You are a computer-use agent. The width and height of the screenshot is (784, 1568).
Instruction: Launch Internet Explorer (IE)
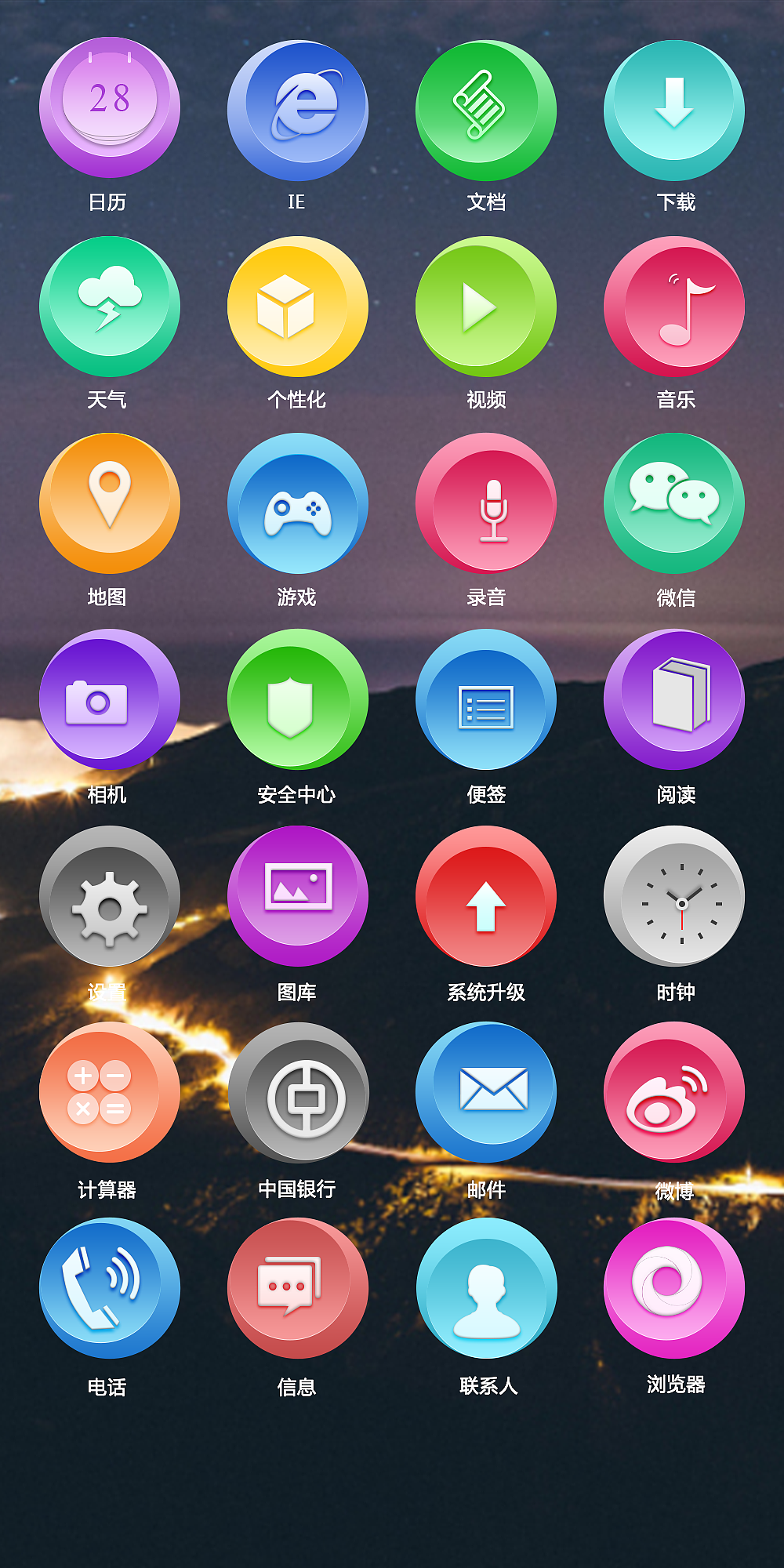point(298,110)
